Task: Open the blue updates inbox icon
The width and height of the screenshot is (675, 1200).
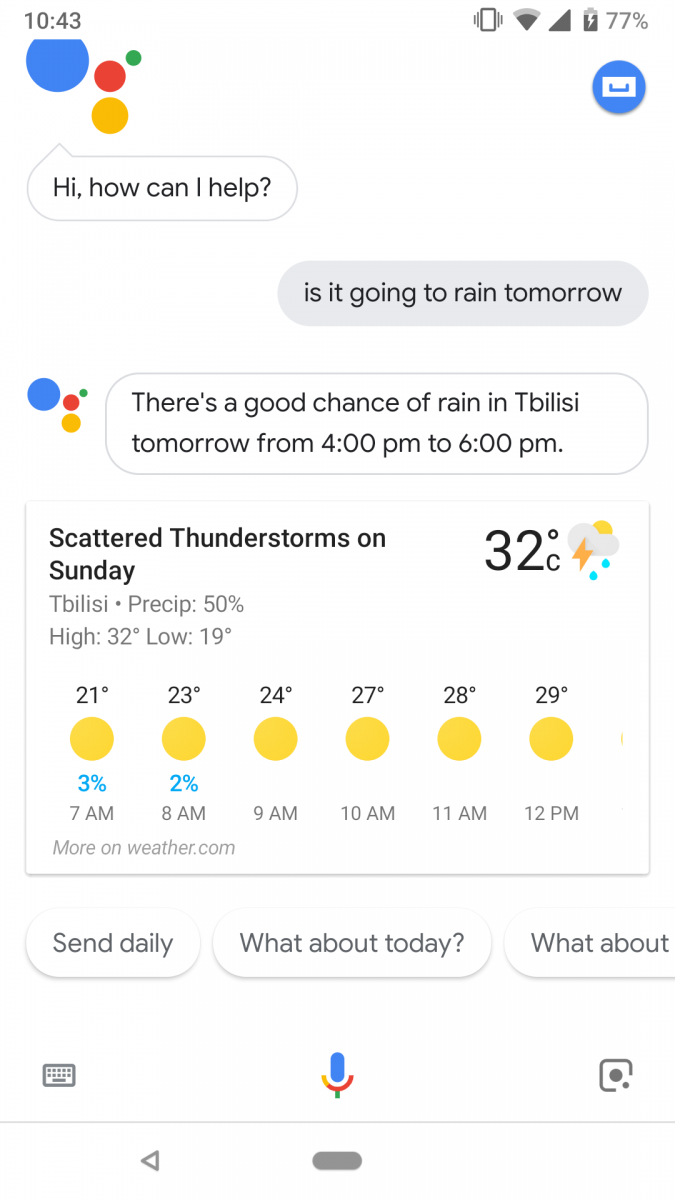Action: (619, 87)
